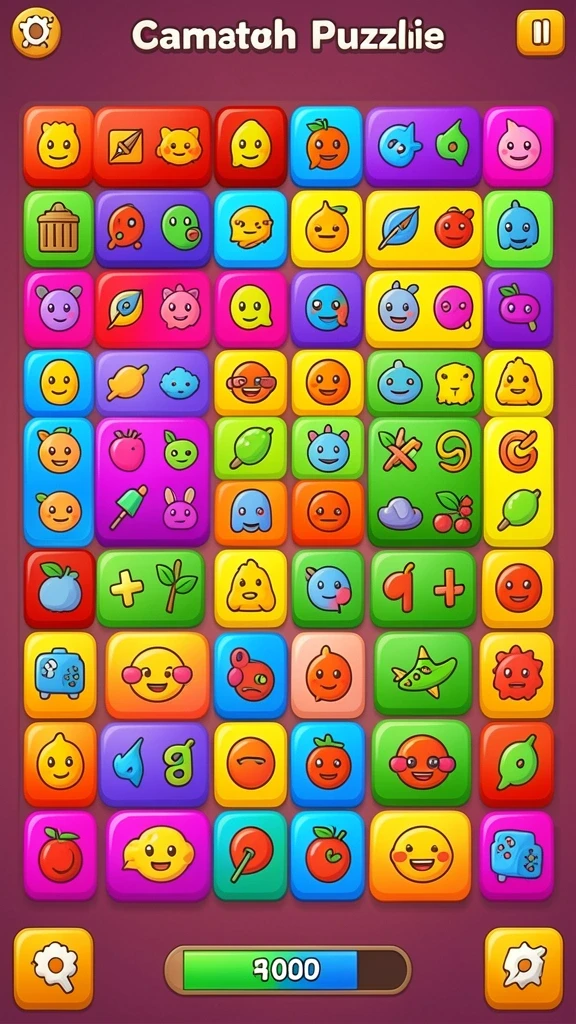Tap the red tile with green leaf
The image size is (576, 1024).
(517, 763)
